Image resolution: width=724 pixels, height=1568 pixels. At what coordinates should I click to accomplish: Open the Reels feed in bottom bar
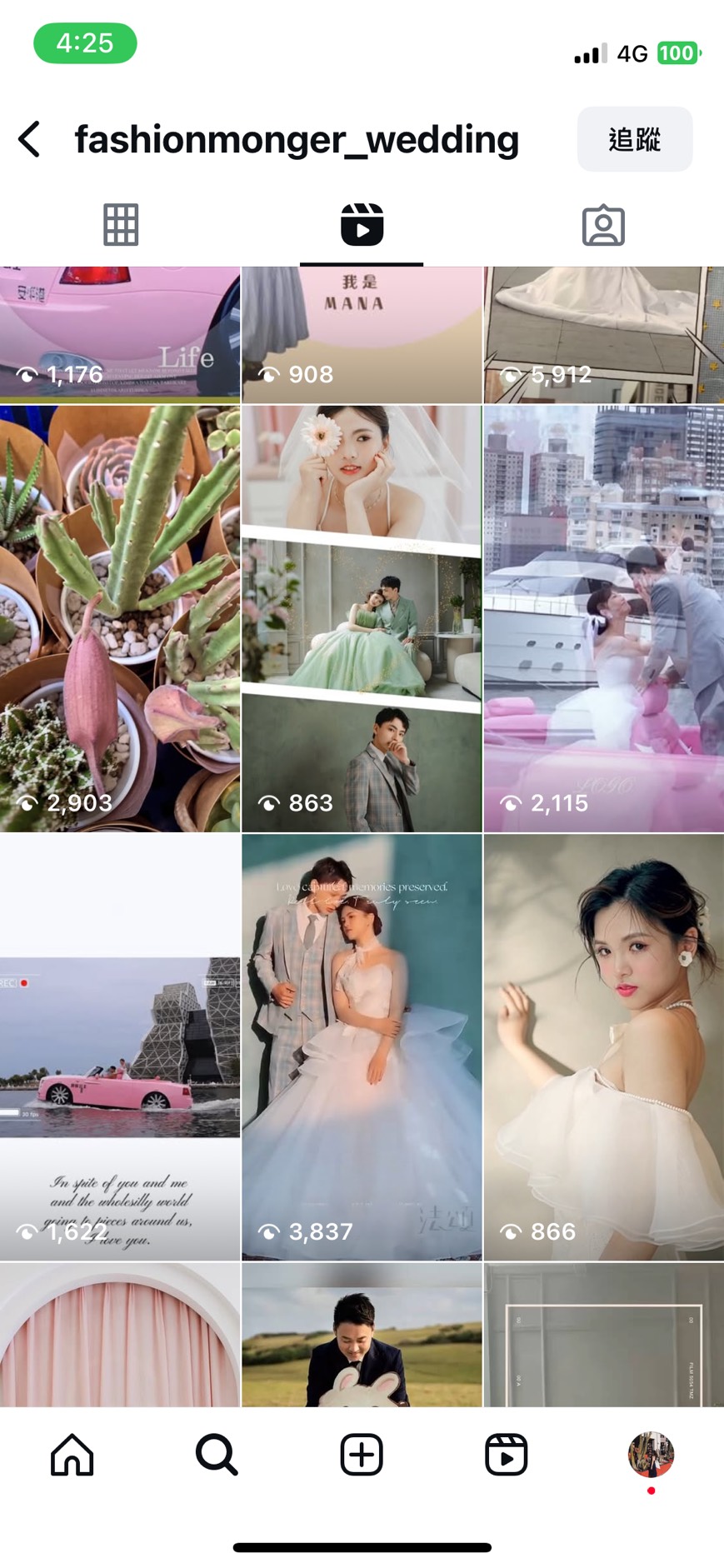click(507, 1455)
